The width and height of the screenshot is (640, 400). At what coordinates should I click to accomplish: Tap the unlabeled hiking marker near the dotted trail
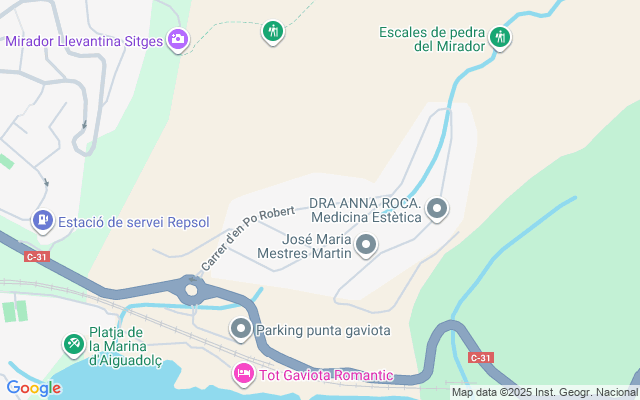(273, 32)
